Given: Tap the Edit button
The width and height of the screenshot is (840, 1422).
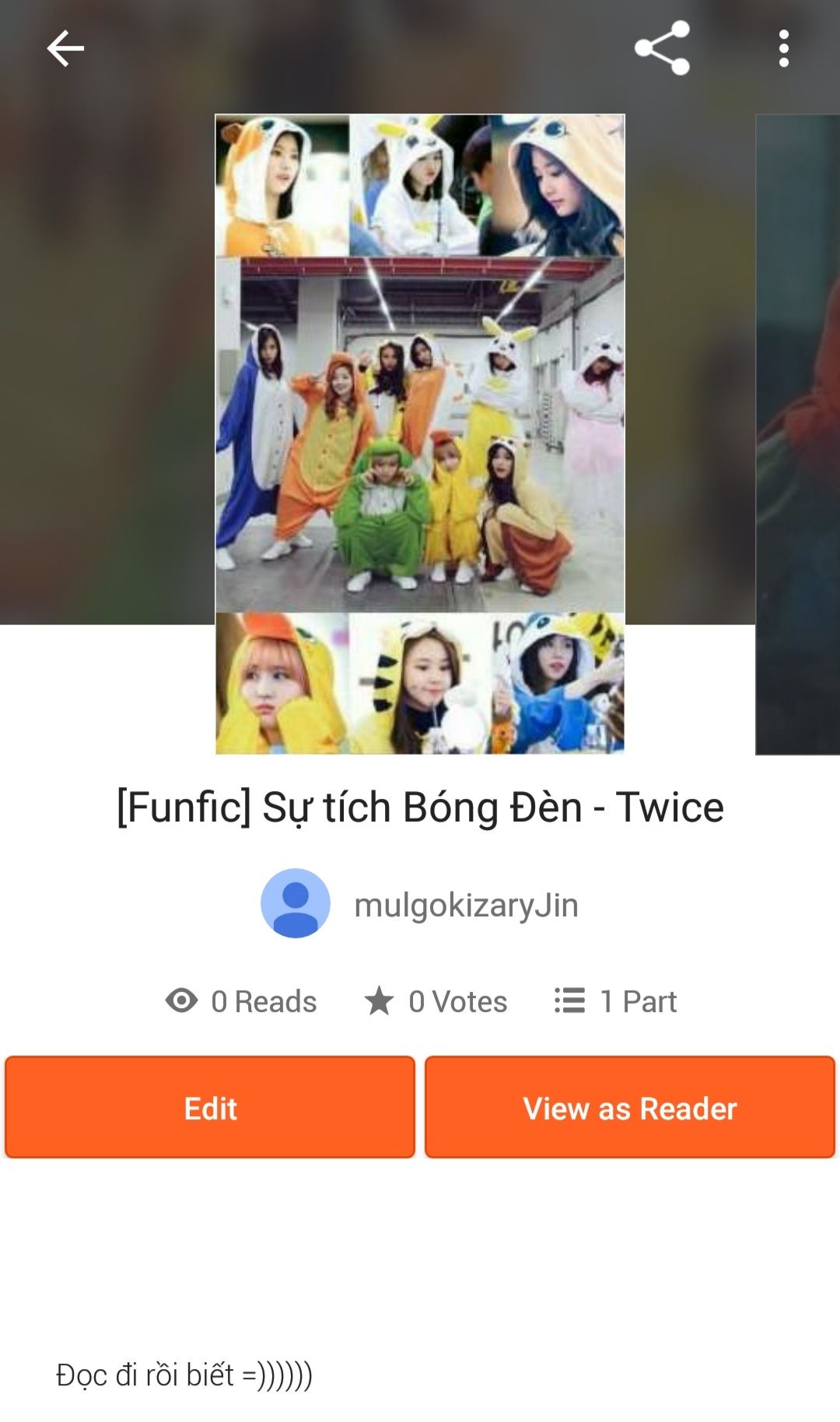Looking at the screenshot, I should point(210,1107).
